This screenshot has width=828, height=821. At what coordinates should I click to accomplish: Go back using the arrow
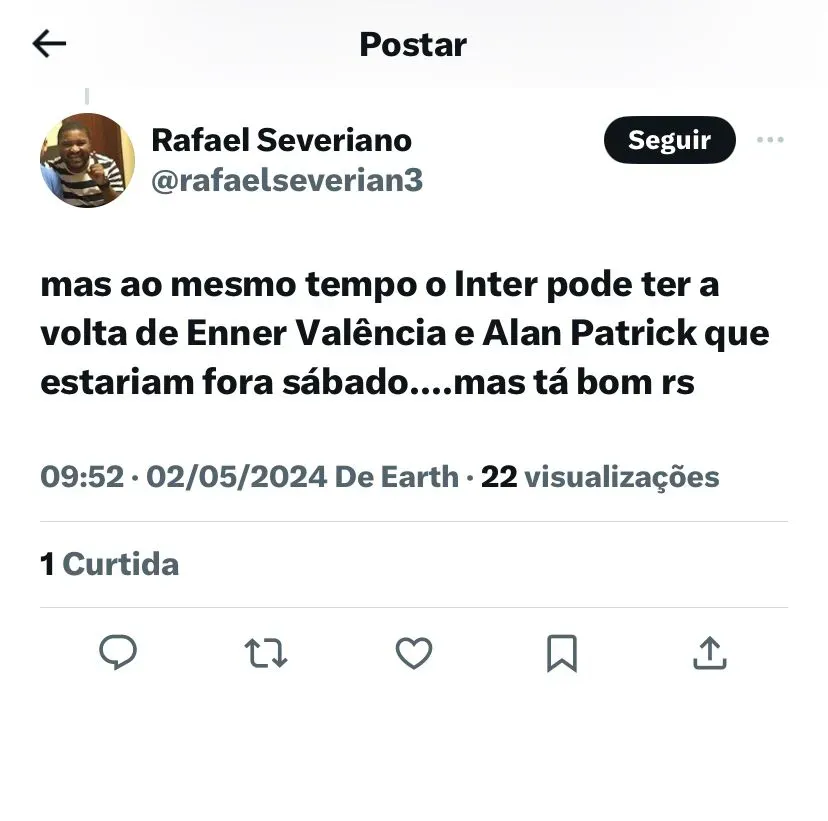tap(49, 43)
